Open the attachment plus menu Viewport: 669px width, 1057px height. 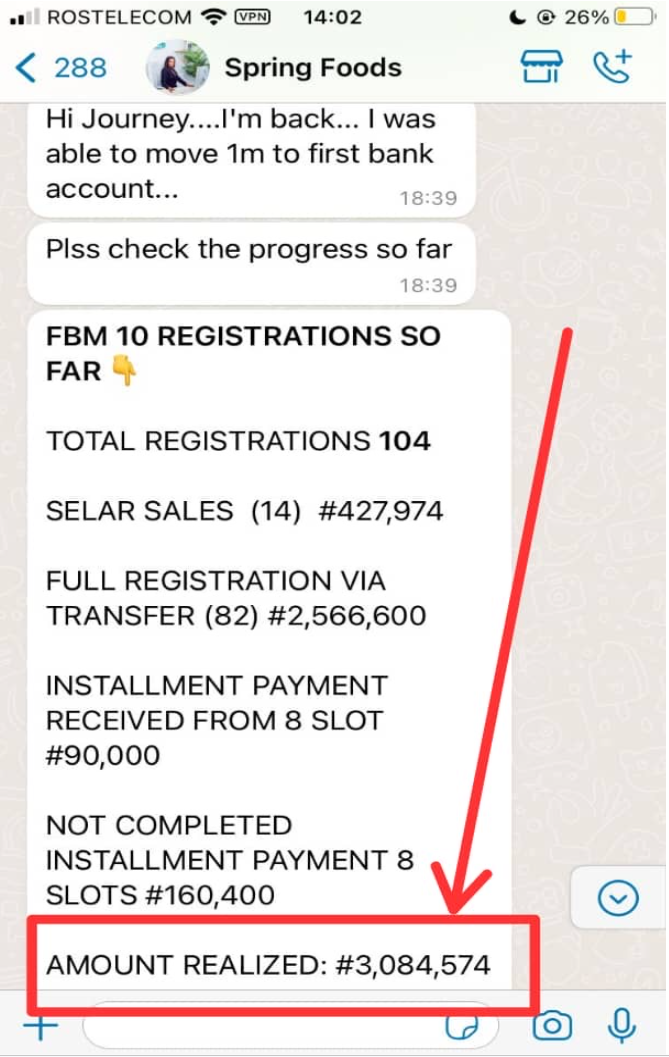point(39,1025)
